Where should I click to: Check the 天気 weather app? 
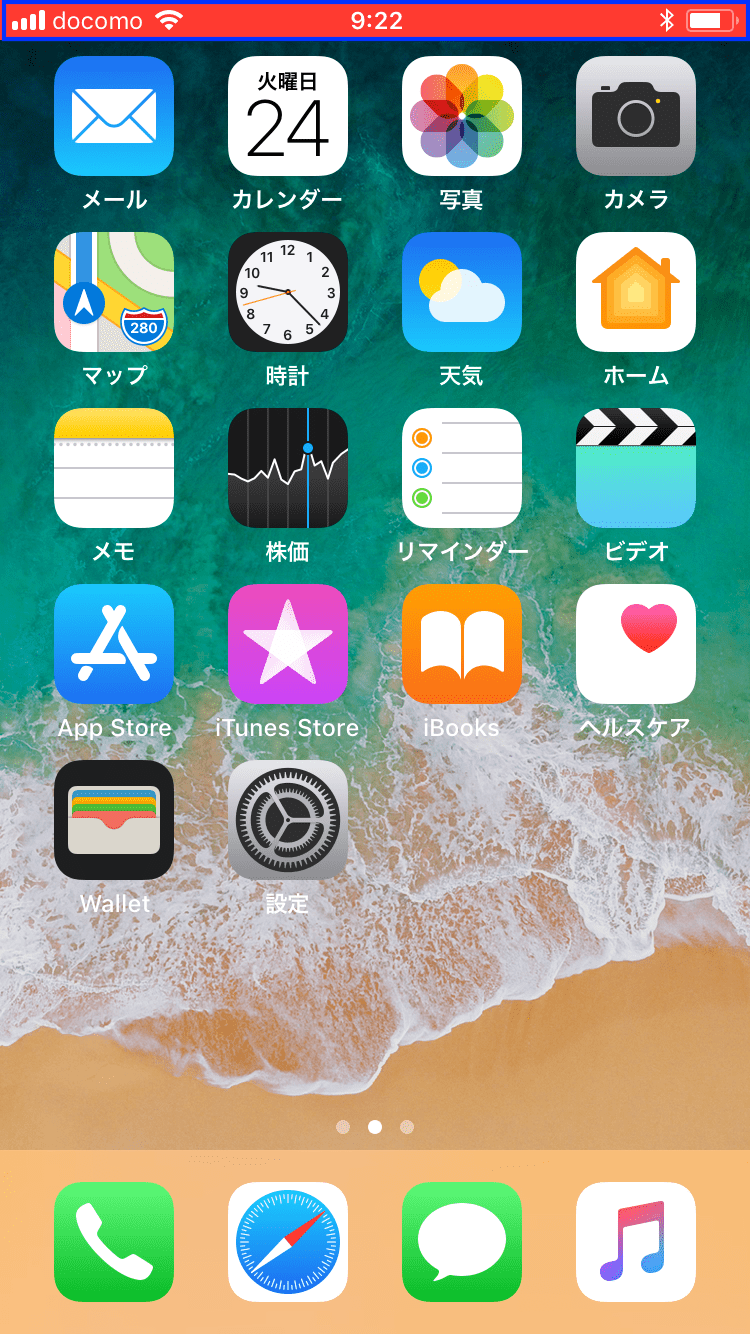(x=462, y=292)
